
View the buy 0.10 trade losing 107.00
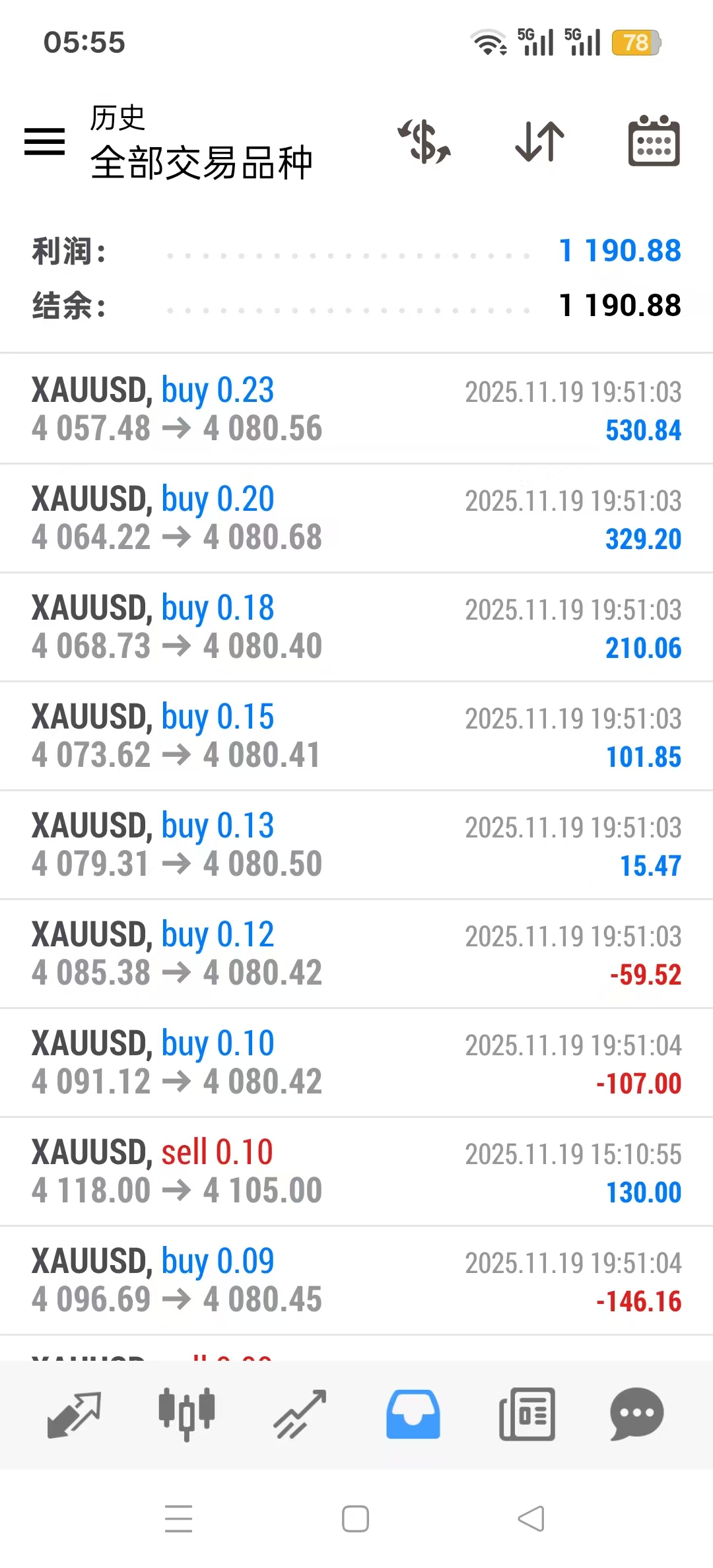click(356, 1062)
